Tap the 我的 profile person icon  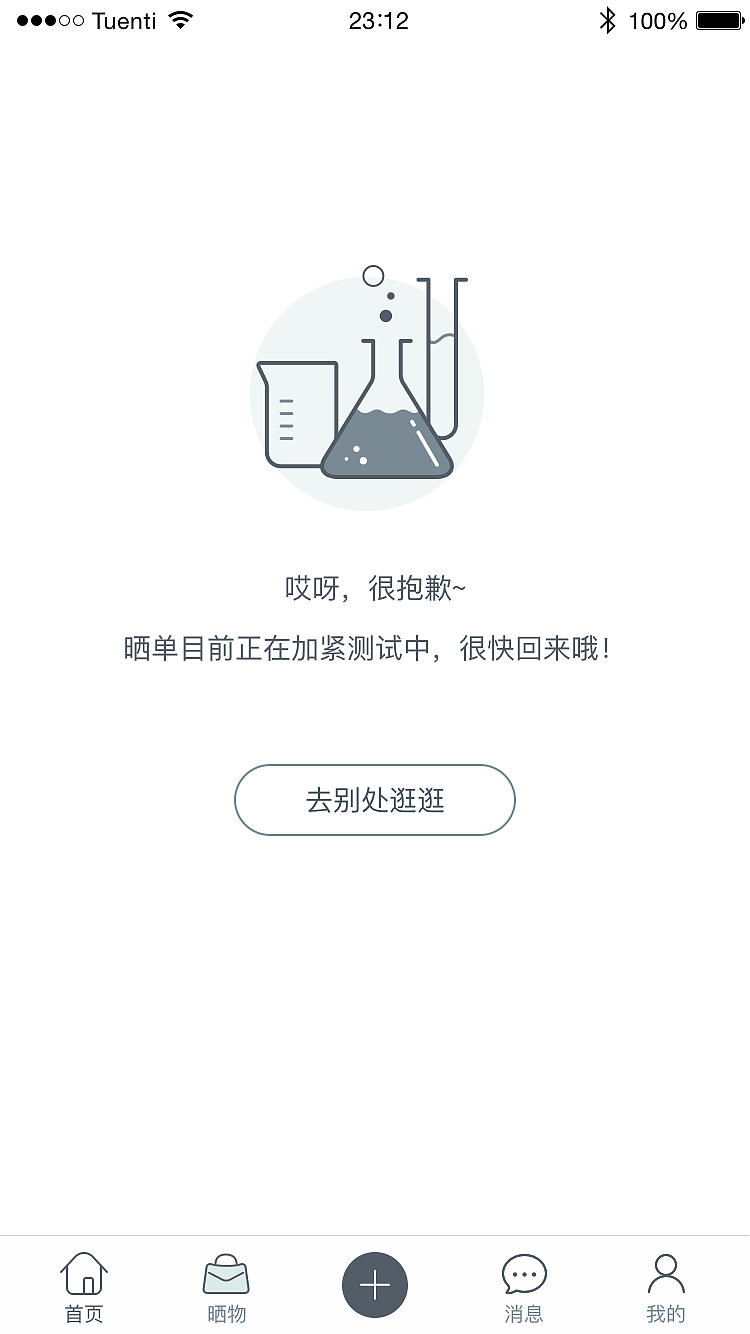[x=665, y=1273]
